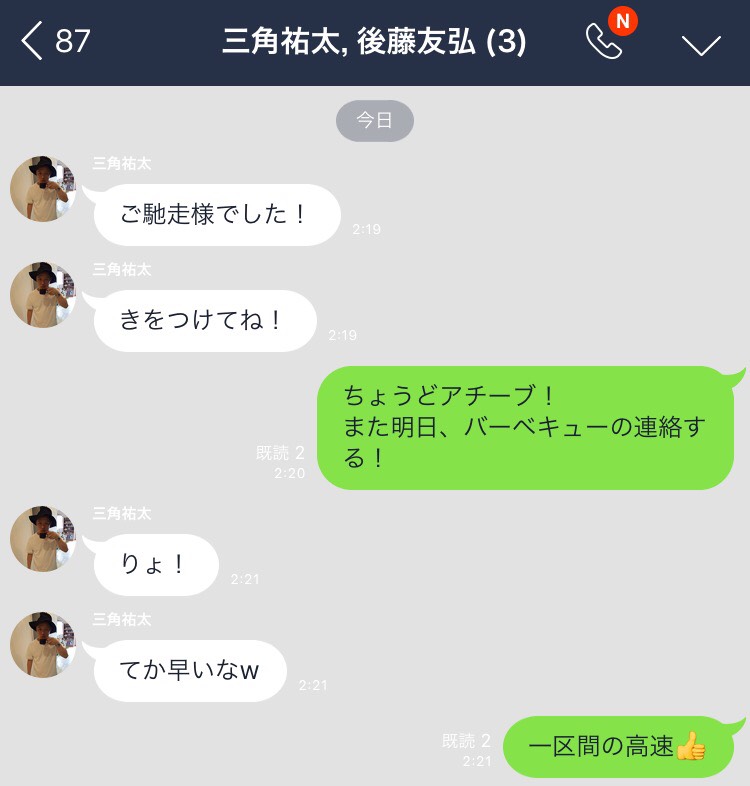Image resolution: width=750 pixels, height=786 pixels.
Task: Open 三角祐太's avatar beside きをつけてね！
Action: click(x=43, y=295)
